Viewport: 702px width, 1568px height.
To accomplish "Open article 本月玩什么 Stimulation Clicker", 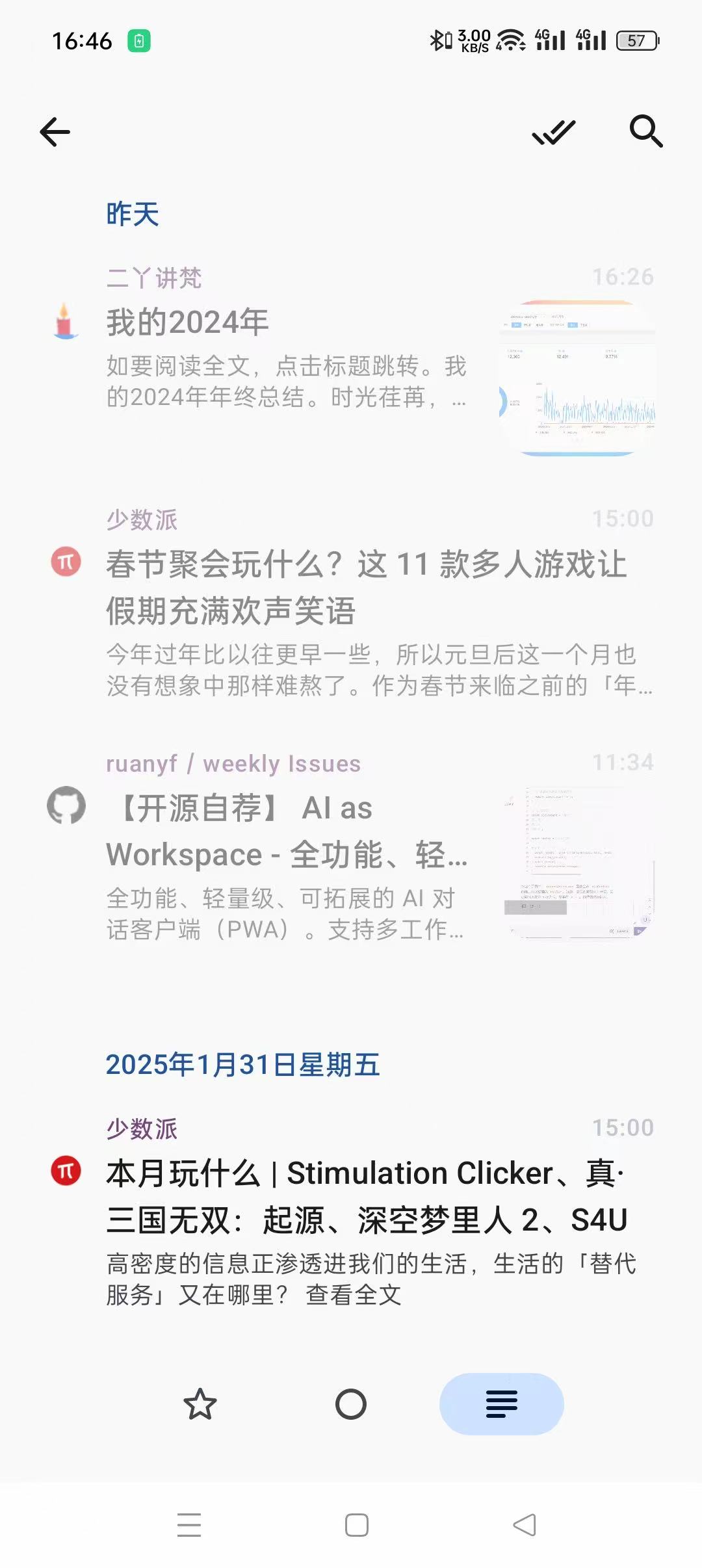I will pyautogui.click(x=366, y=1197).
